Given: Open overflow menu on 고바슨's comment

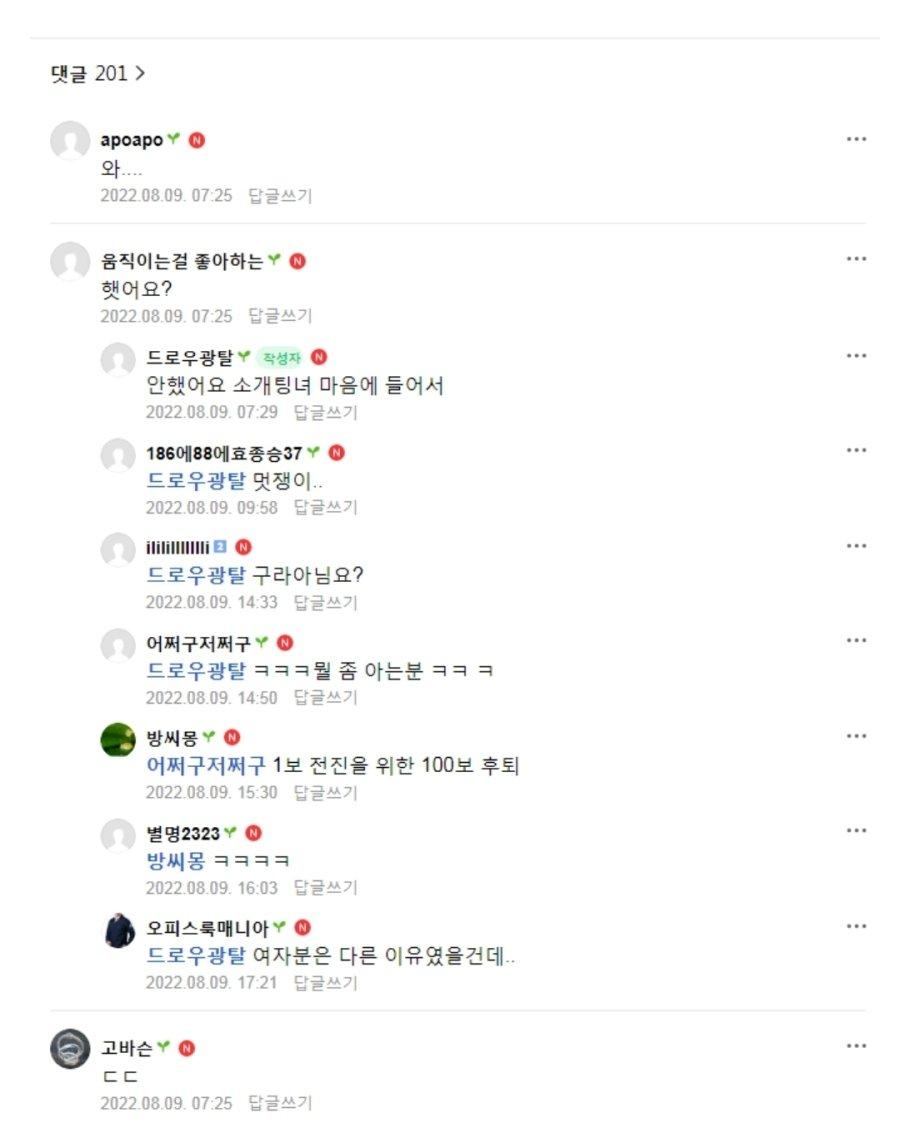Looking at the screenshot, I should pos(856,1046).
